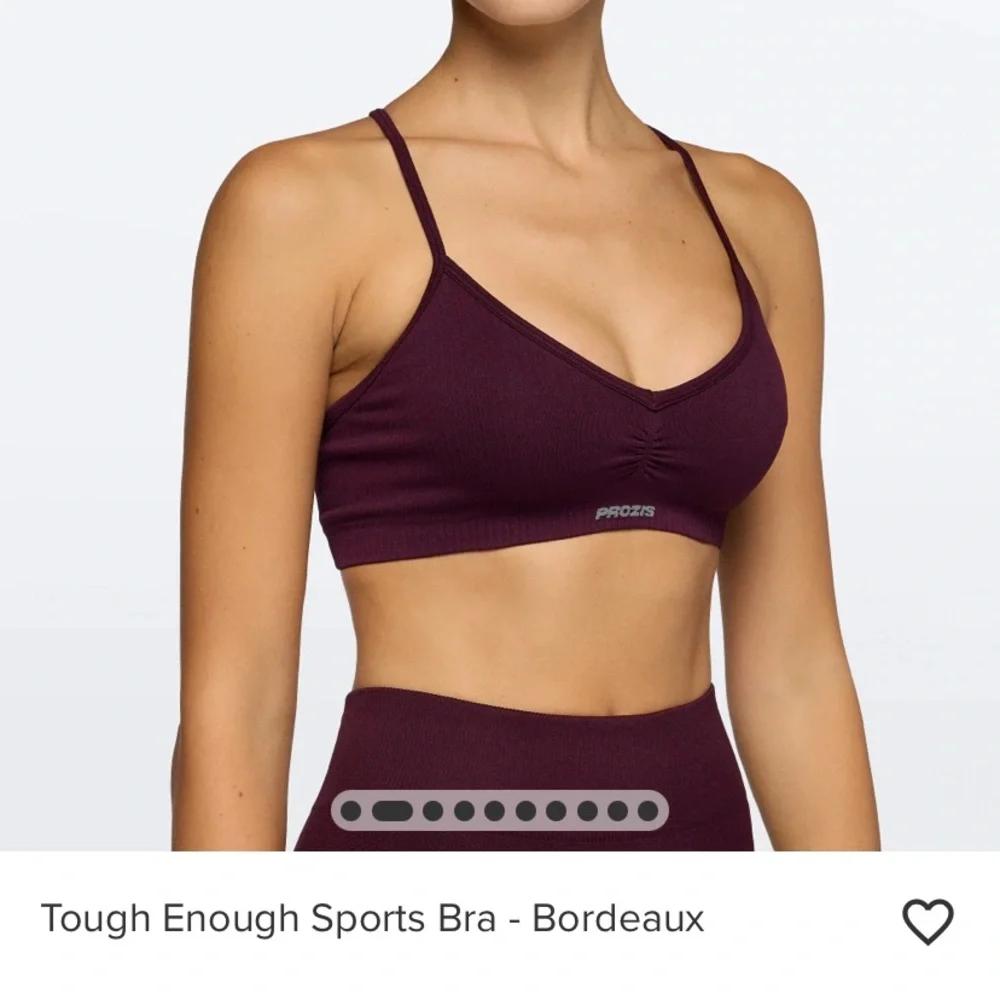Jump to the first image indicator dot

coord(351,811)
